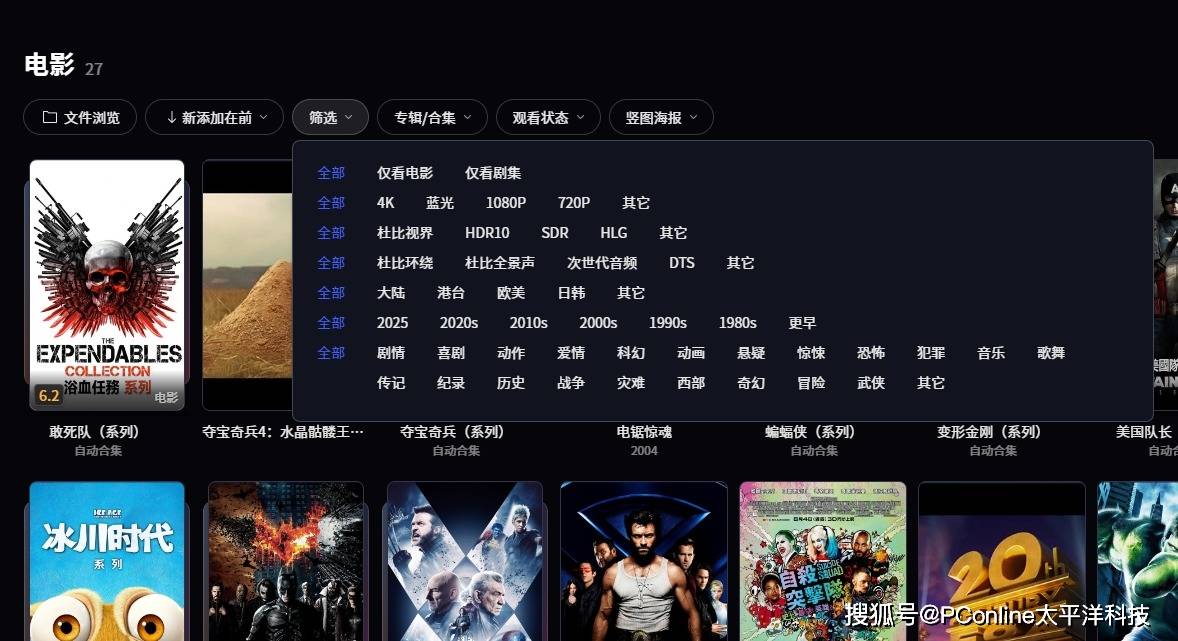Image resolution: width=1178 pixels, height=641 pixels.
Task: Filter by 喜剧 genre
Action: pos(451,353)
